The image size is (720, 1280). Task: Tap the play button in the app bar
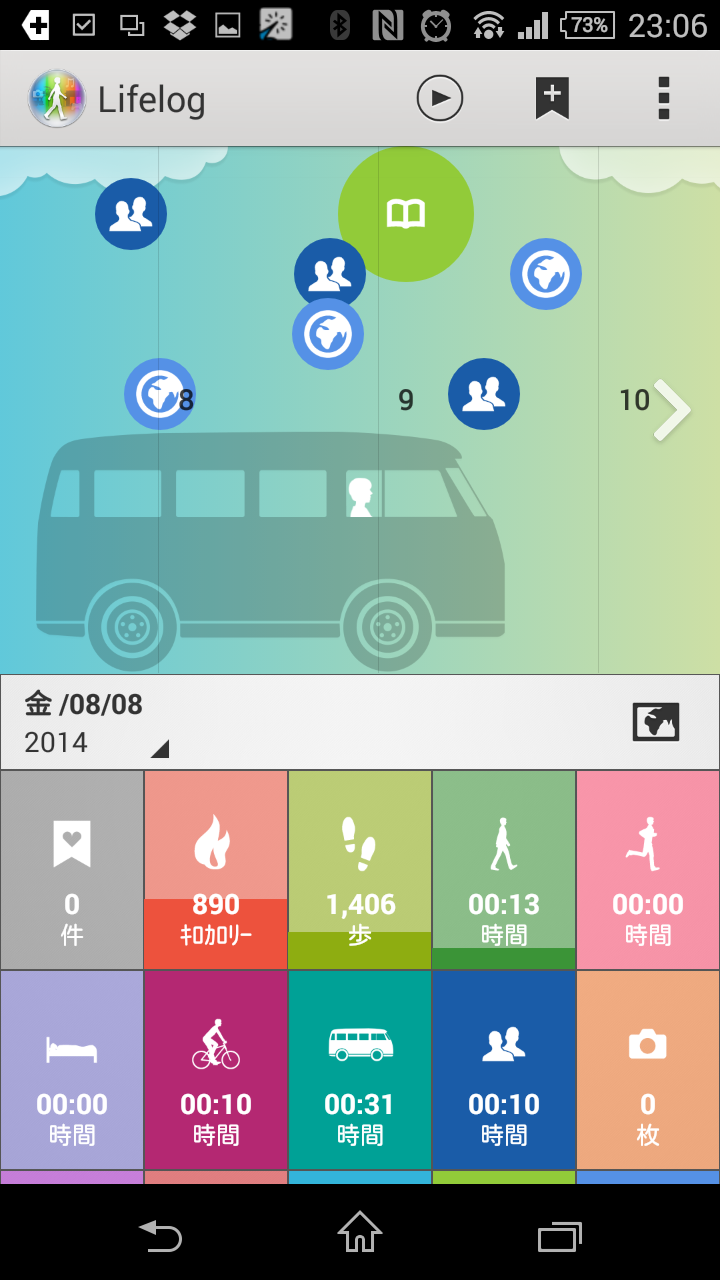click(x=440, y=98)
